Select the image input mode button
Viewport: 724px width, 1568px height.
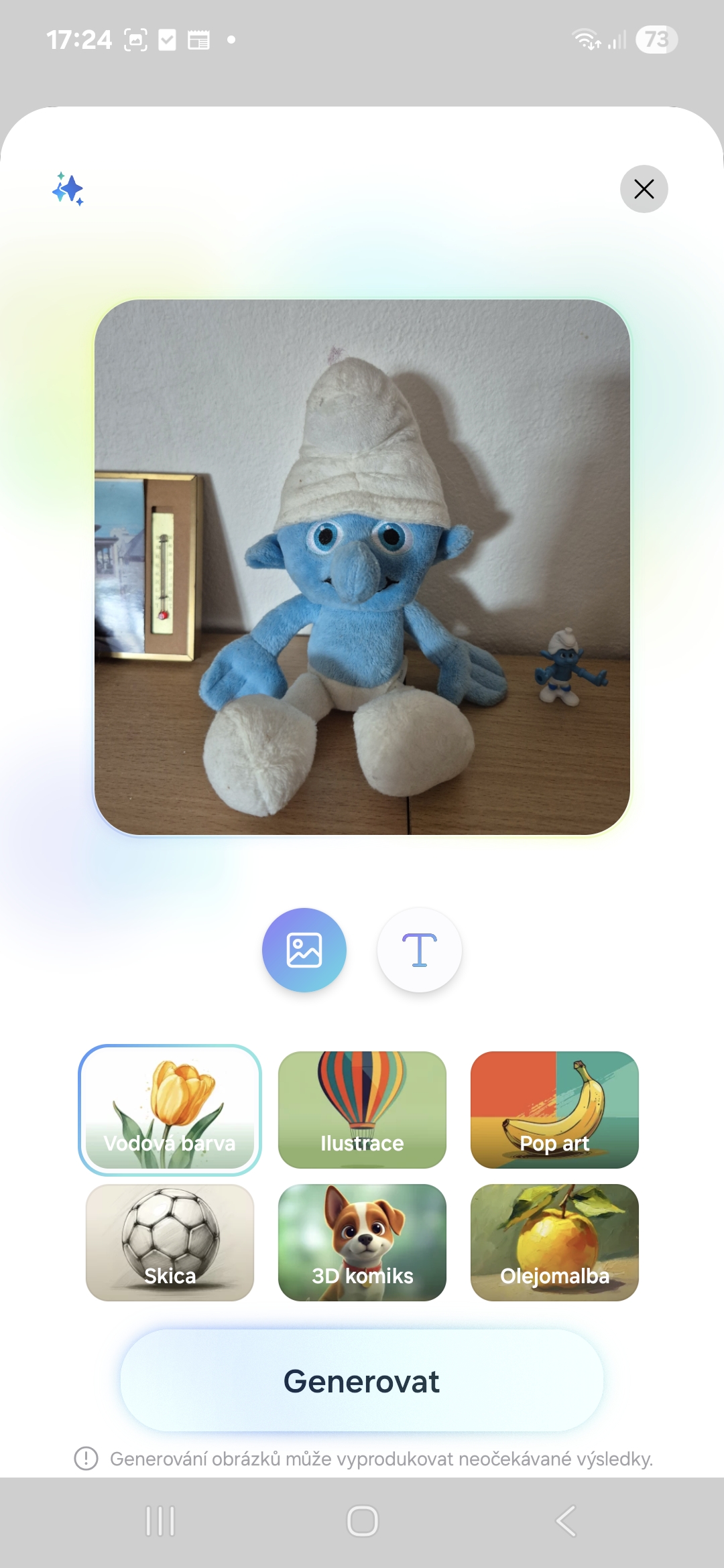304,950
